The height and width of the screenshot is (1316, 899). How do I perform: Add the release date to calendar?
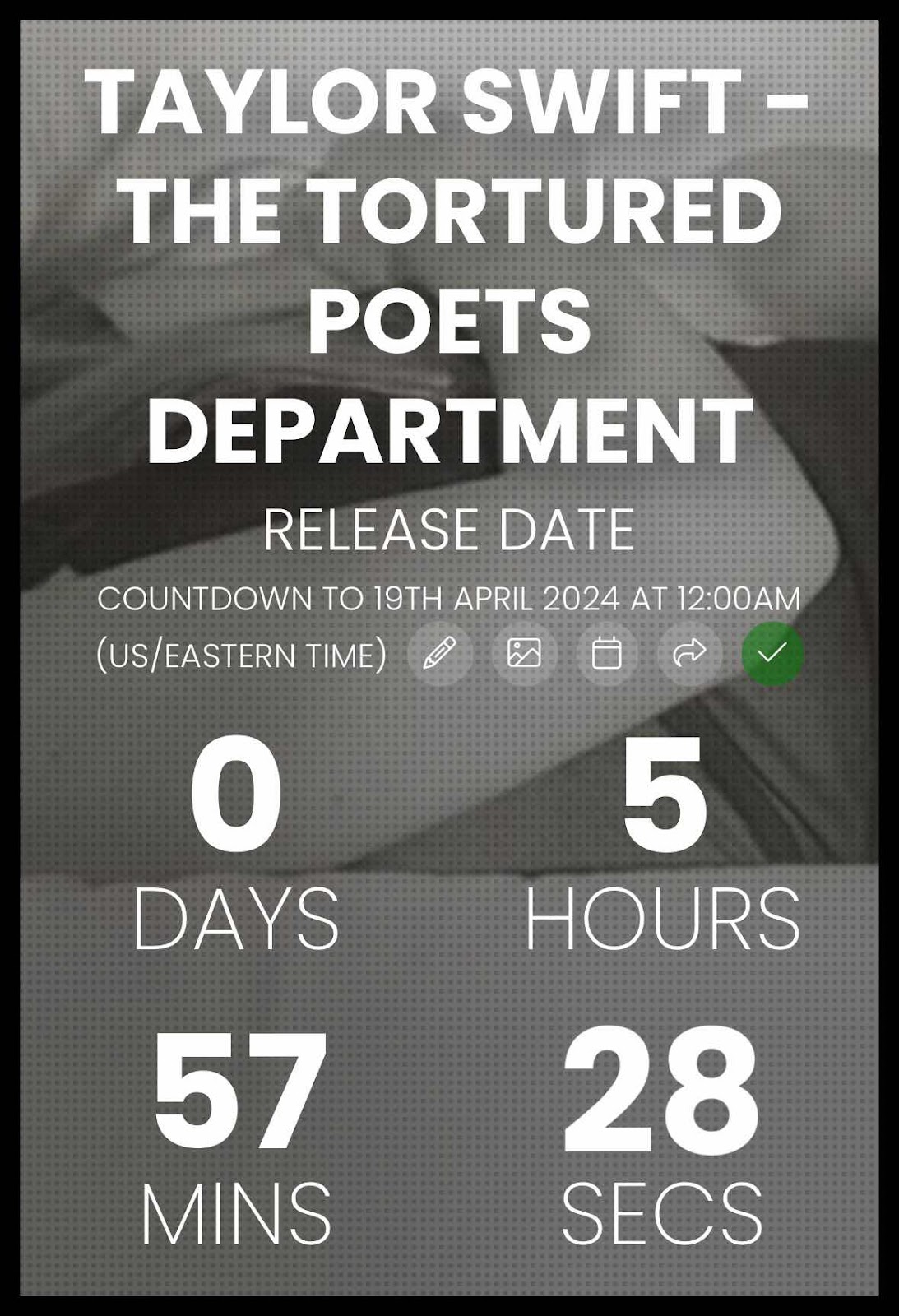pos(607,654)
